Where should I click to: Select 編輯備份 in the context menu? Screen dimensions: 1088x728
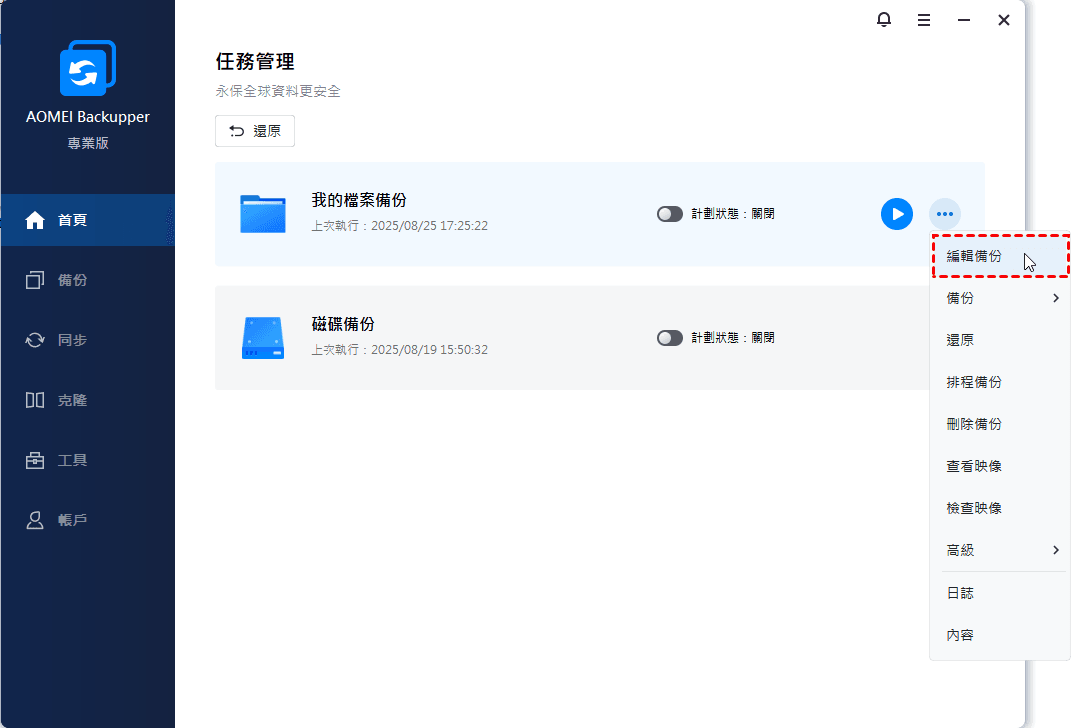click(x=975, y=256)
